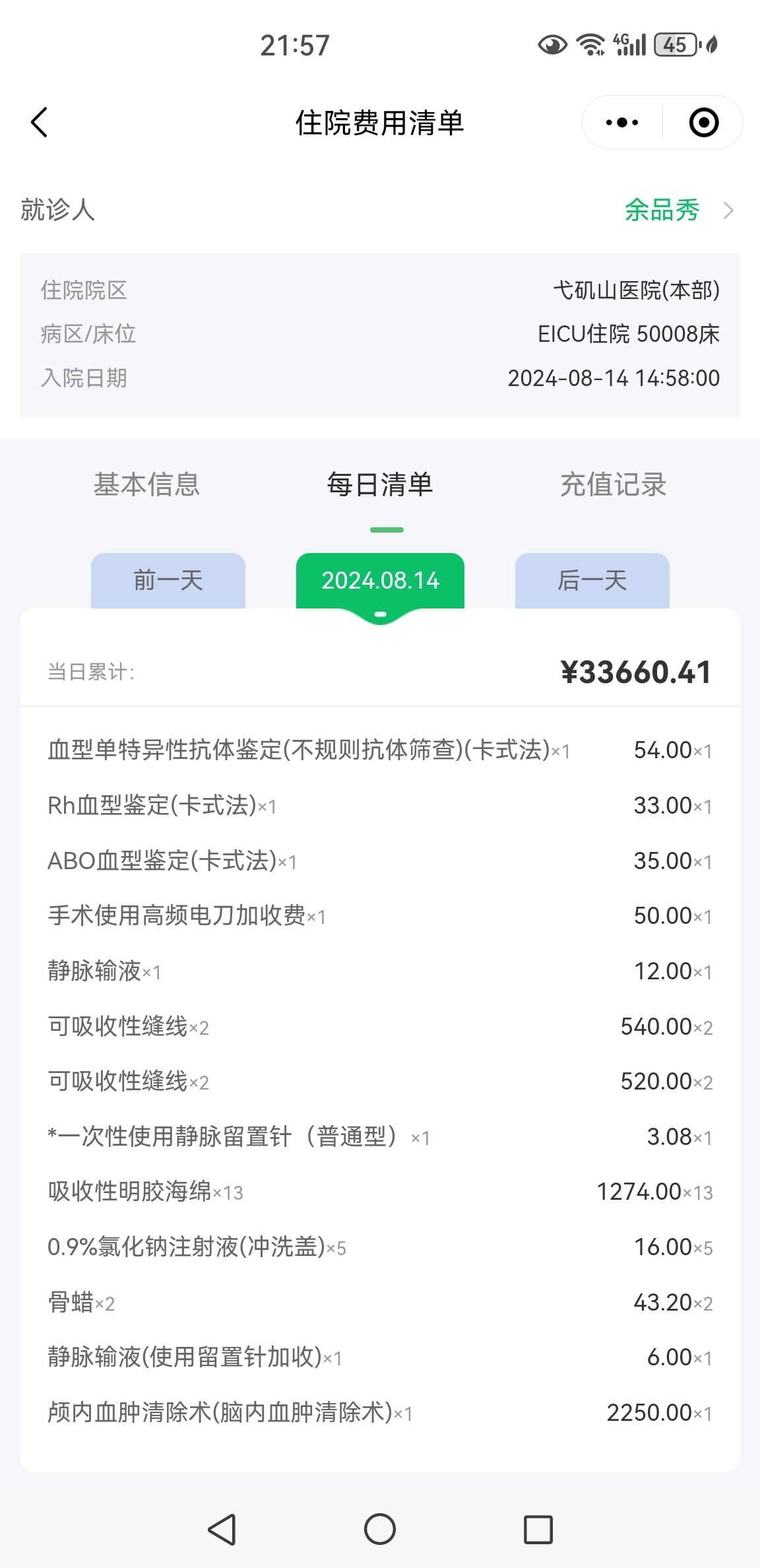Screen dimensions: 760x1568
Task: Select the 每日清单 tab
Action: (x=380, y=484)
